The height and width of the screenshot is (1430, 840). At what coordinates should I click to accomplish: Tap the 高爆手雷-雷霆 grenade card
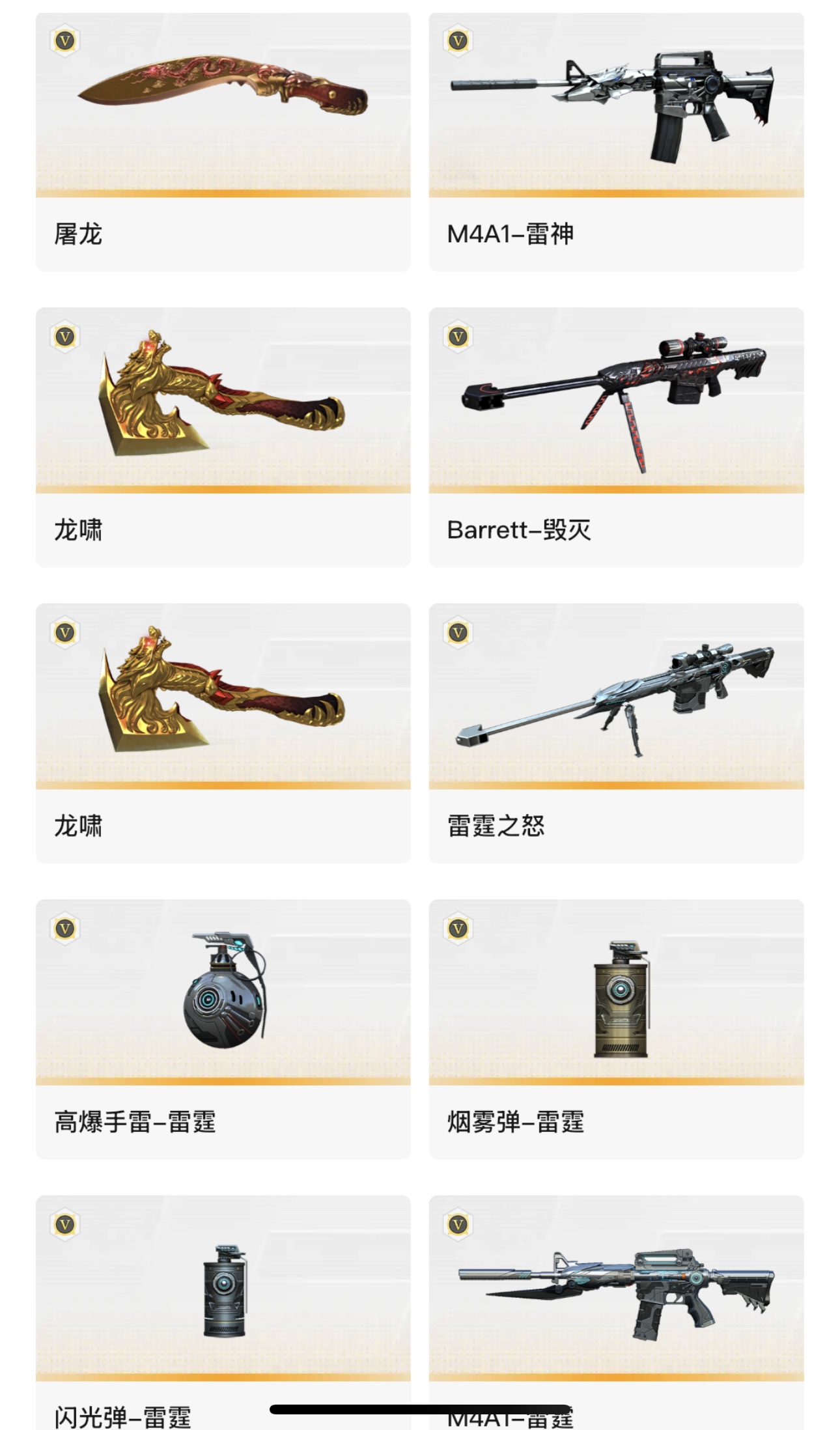[x=223, y=991]
